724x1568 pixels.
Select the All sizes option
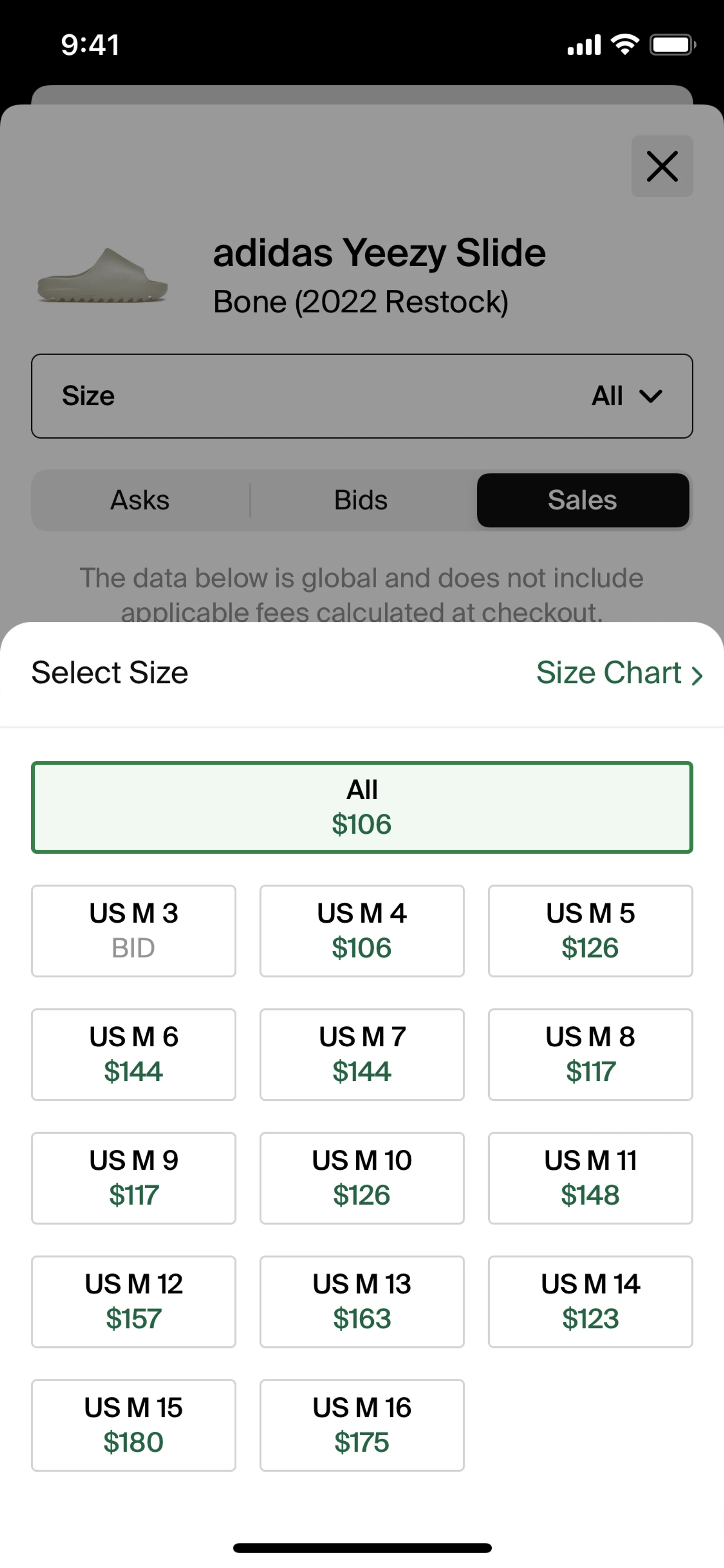click(x=362, y=807)
